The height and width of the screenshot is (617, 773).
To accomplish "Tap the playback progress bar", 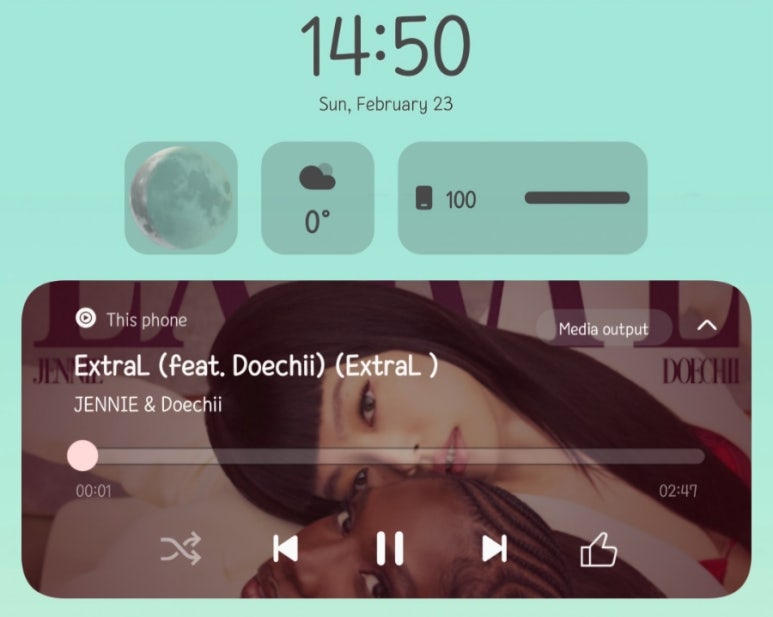I will tap(390, 456).
